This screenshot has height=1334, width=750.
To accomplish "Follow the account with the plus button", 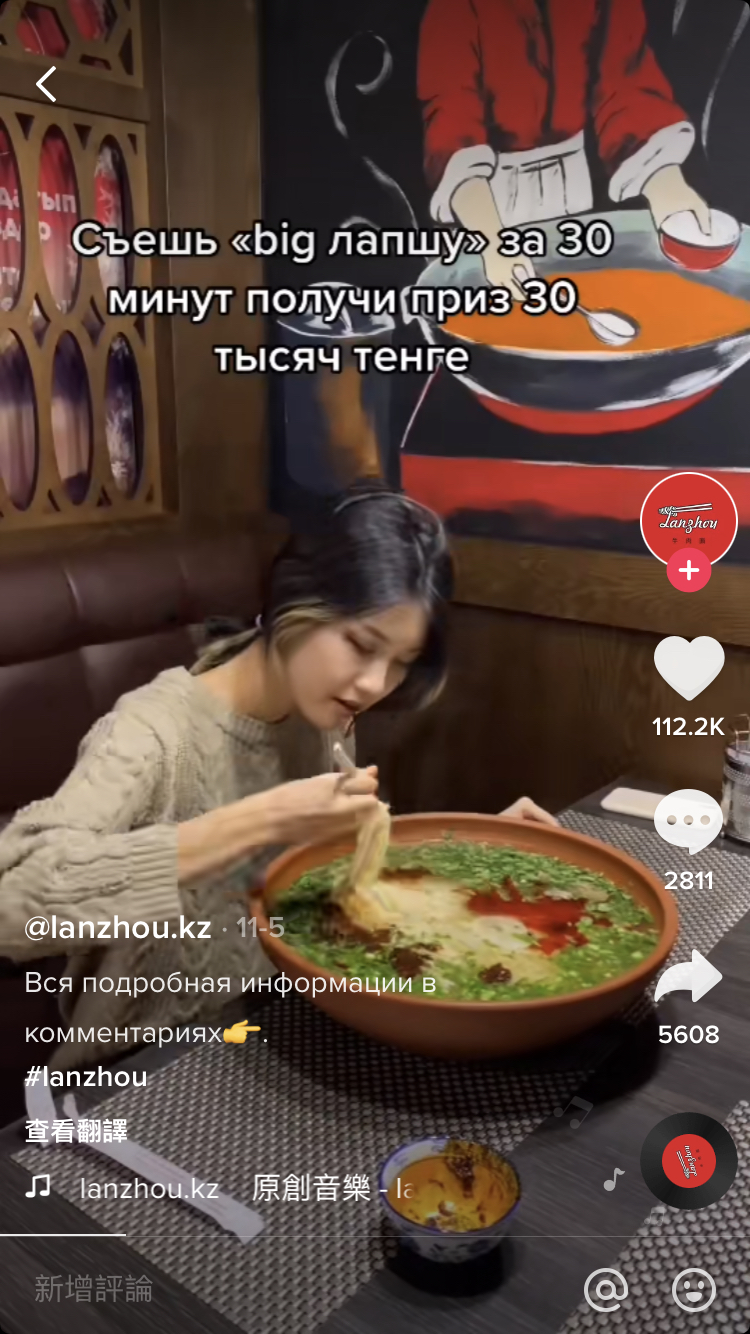I will [688, 572].
